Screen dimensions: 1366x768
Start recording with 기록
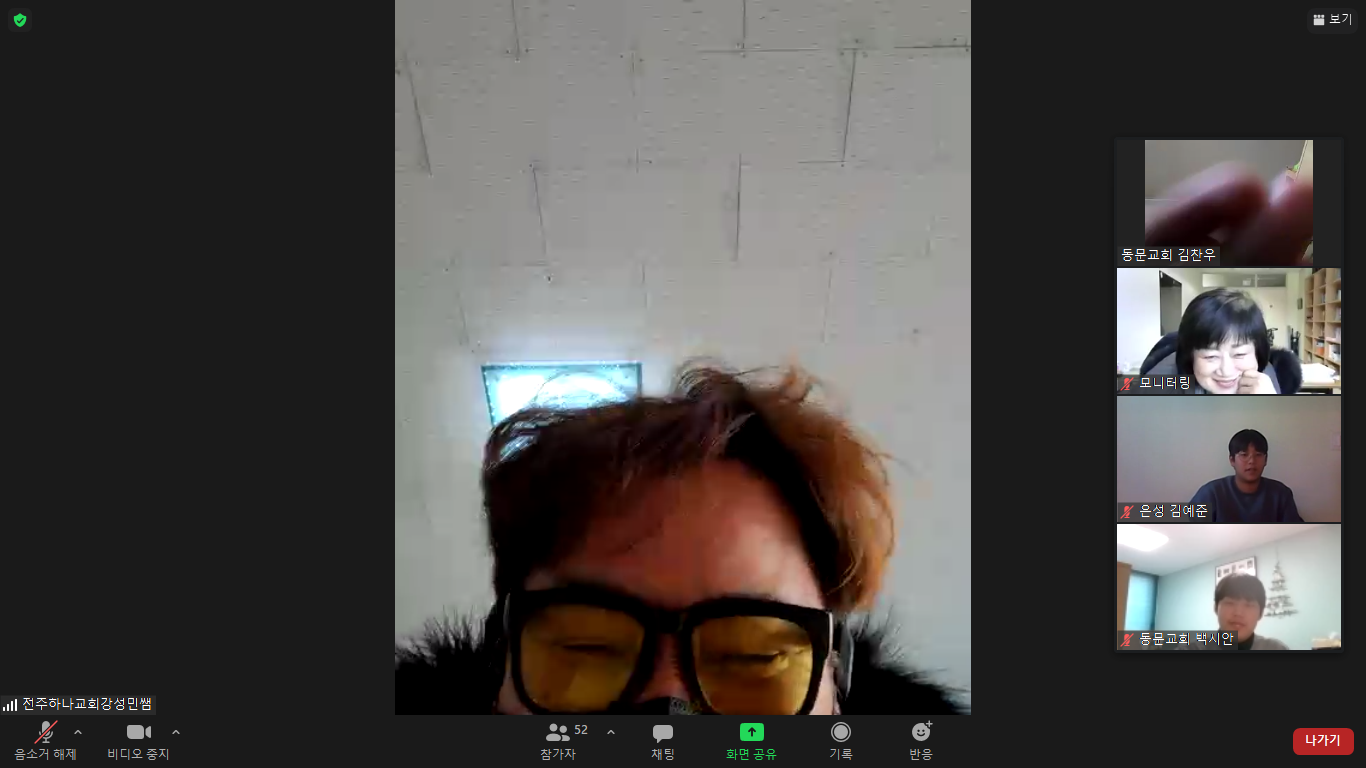pos(841,741)
